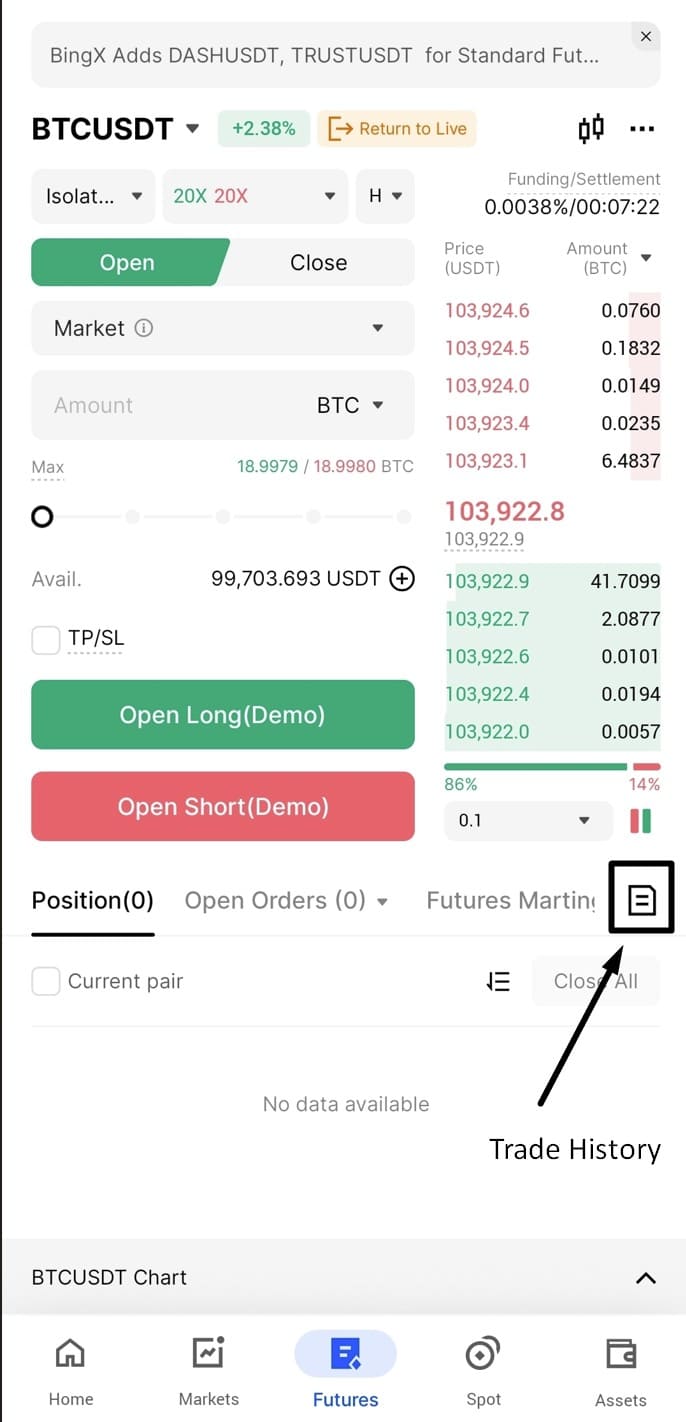Tap Open Long(Demo) button

(x=222, y=715)
